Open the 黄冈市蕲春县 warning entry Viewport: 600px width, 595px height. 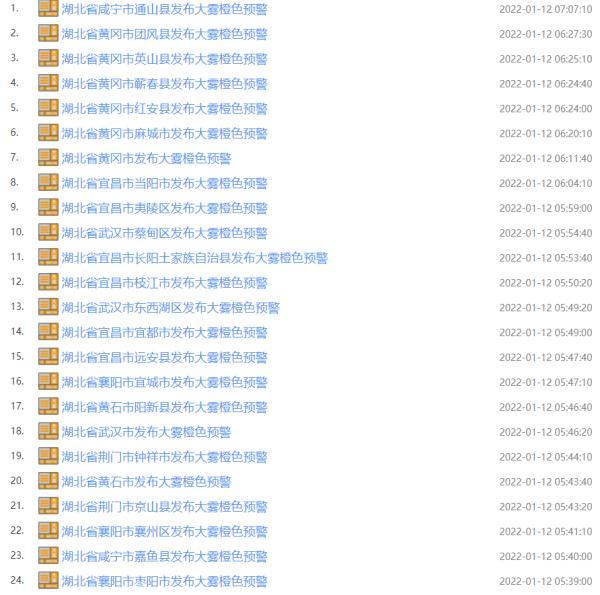164,84
